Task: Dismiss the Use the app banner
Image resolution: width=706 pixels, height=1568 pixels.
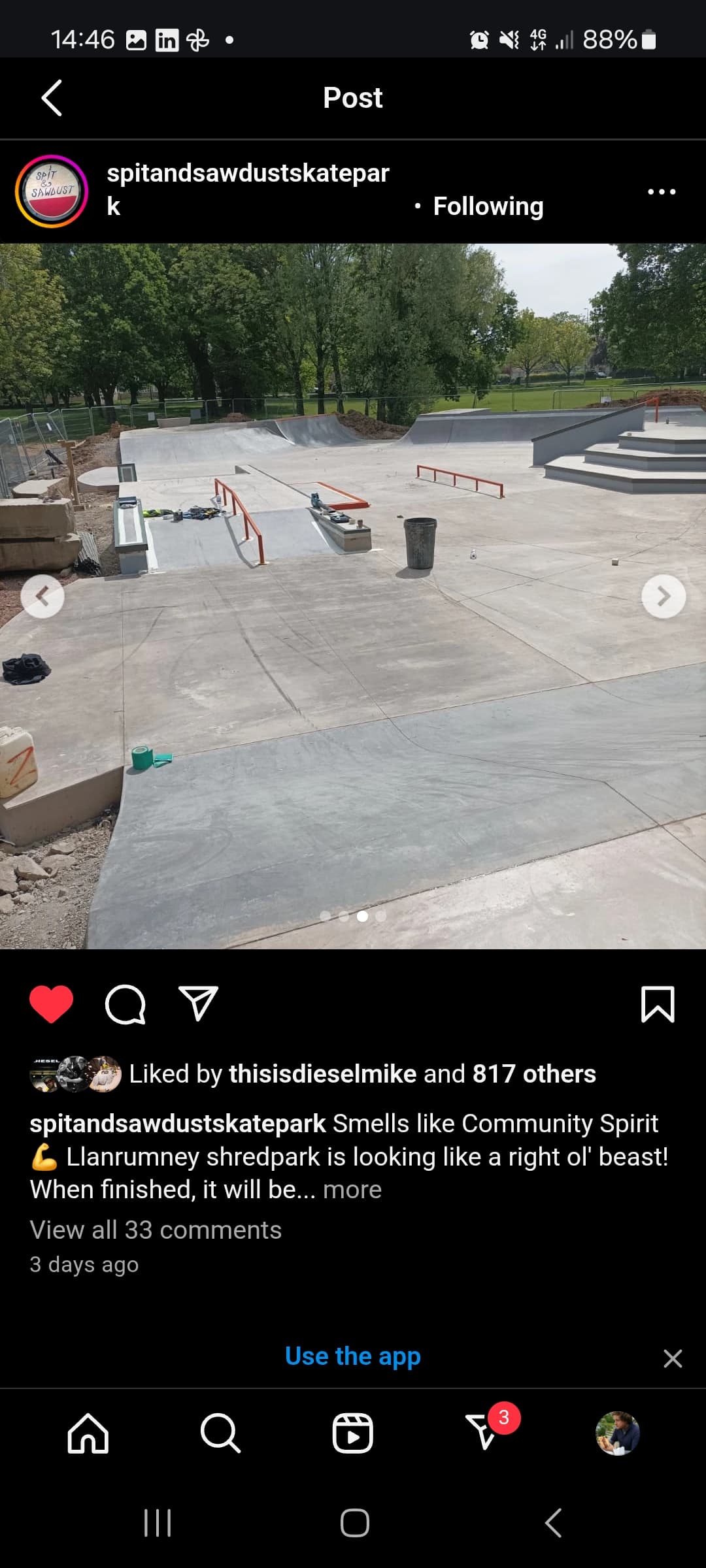Action: click(x=672, y=1358)
